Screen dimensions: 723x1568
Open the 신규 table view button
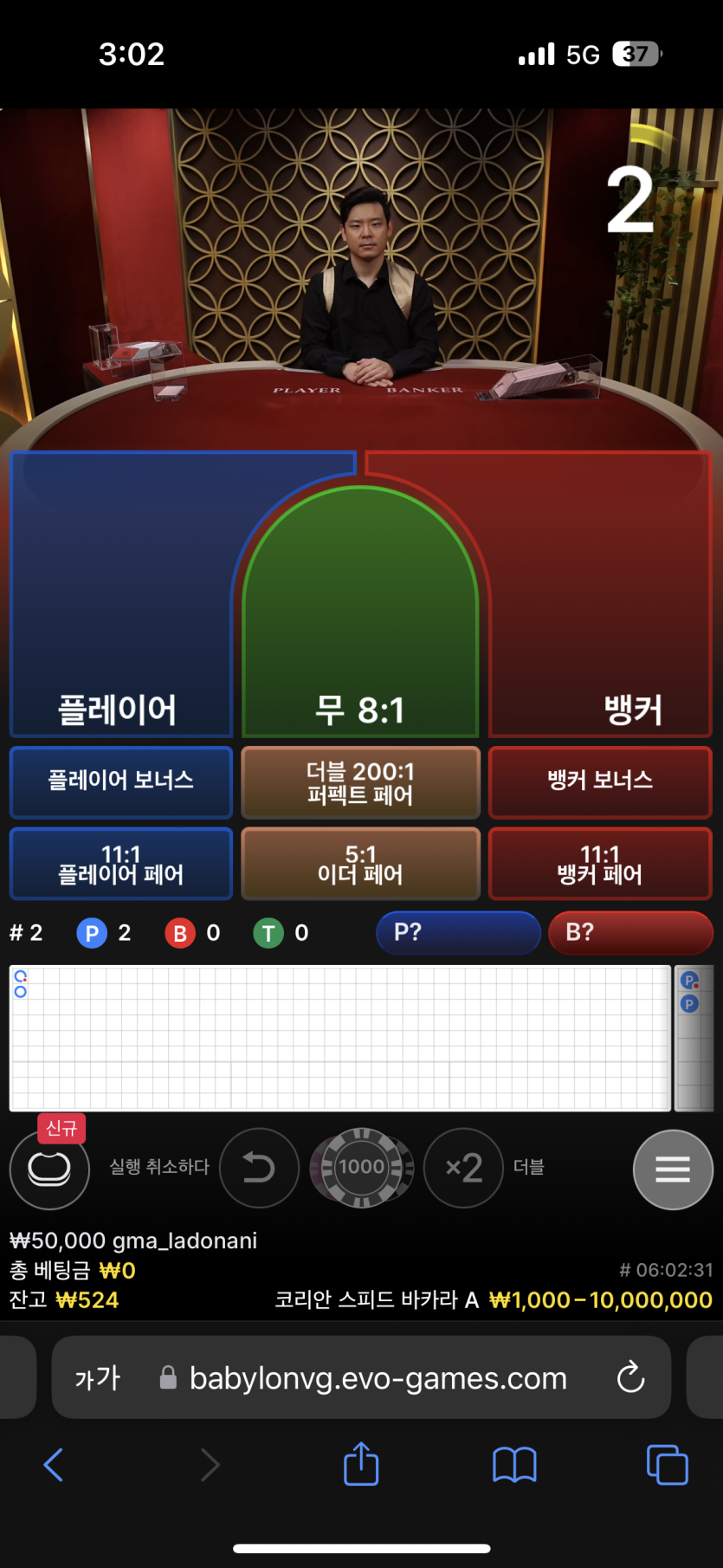click(49, 1169)
